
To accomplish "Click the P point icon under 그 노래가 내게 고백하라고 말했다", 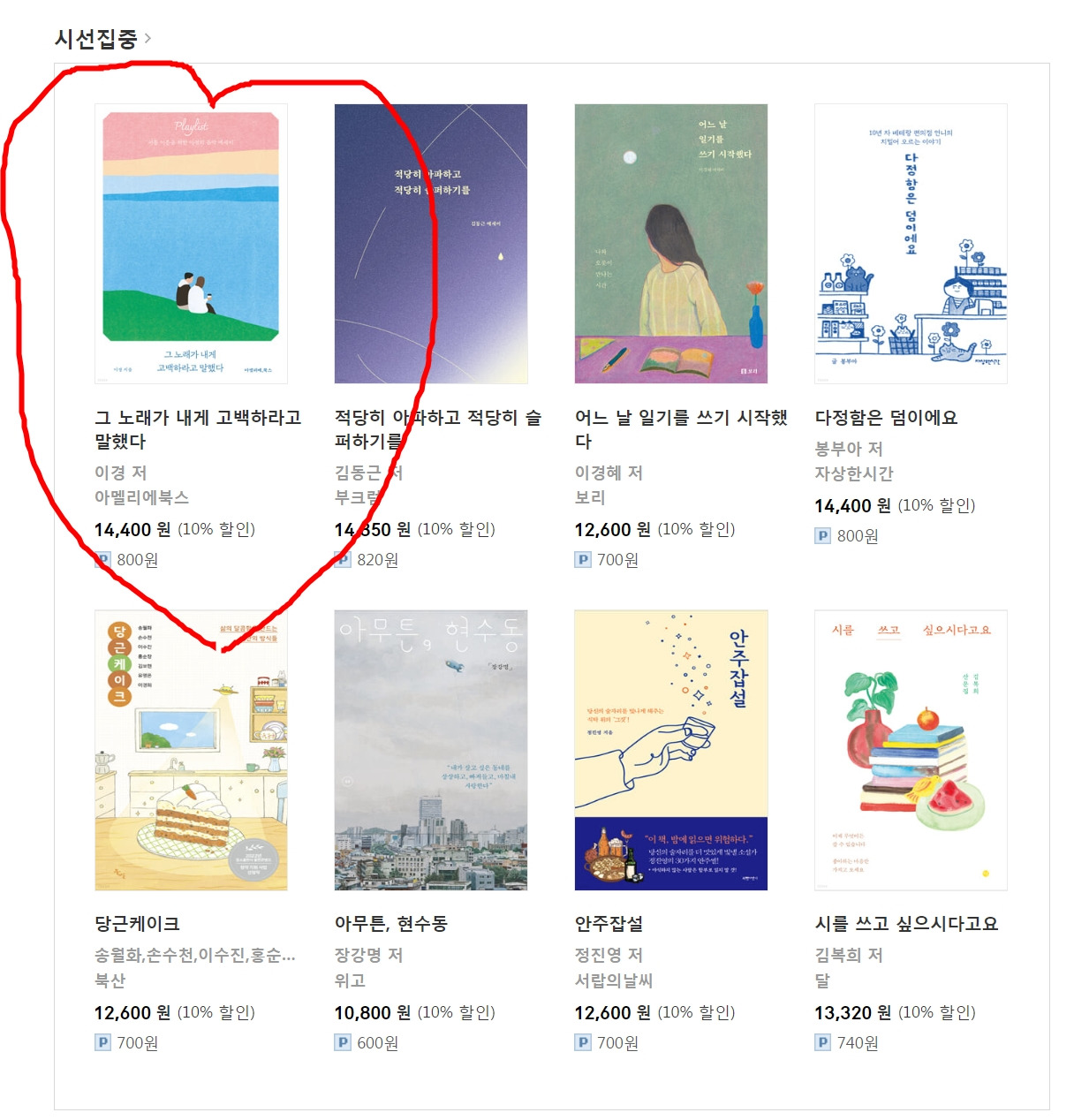I will (x=105, y=559).
